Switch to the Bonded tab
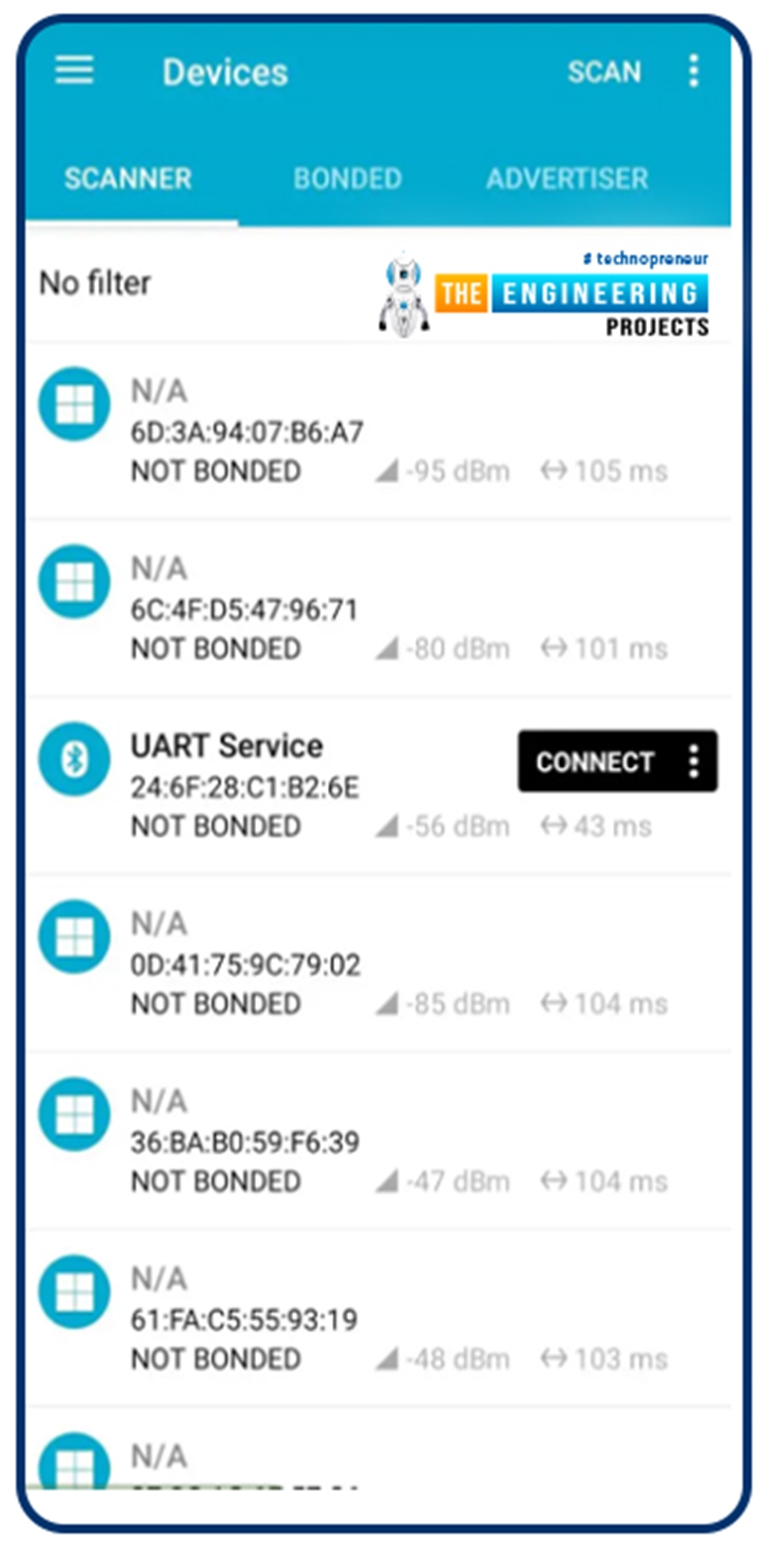768x1545 pixels. [x=347, y=179]
